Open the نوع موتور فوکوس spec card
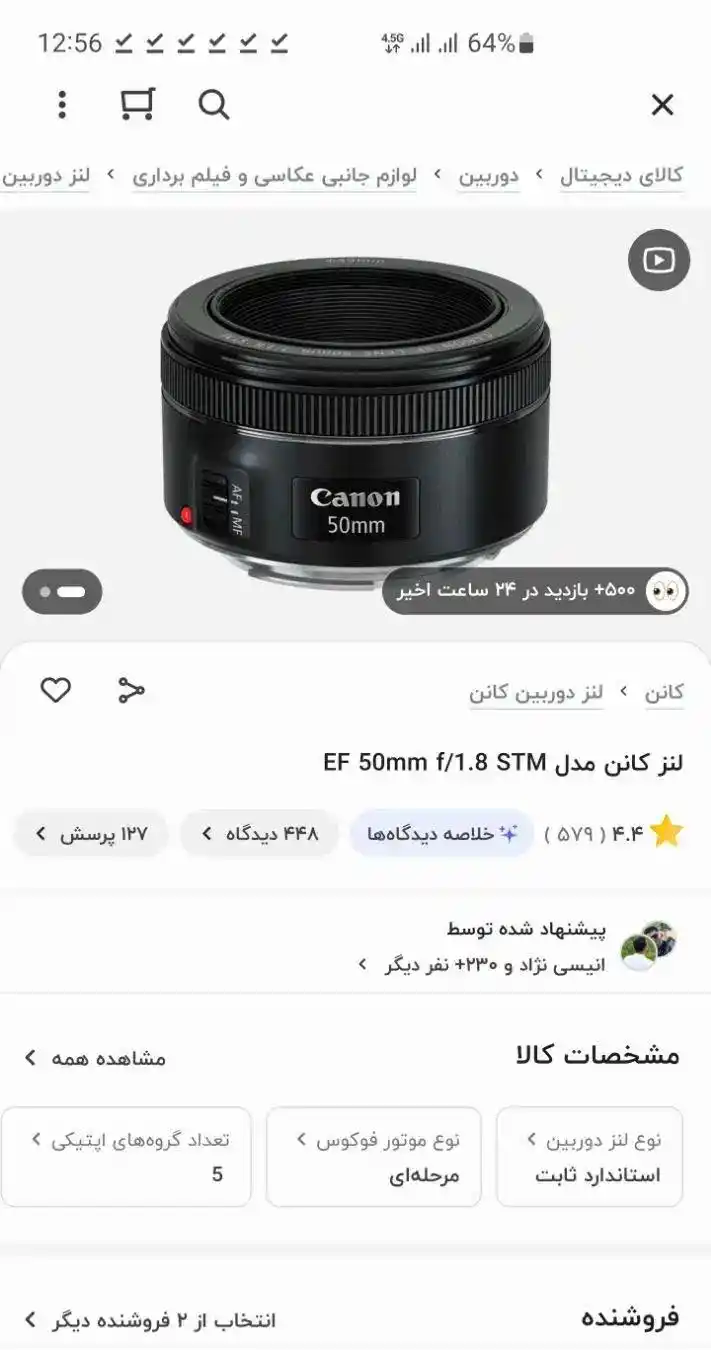 [373, 1156]
